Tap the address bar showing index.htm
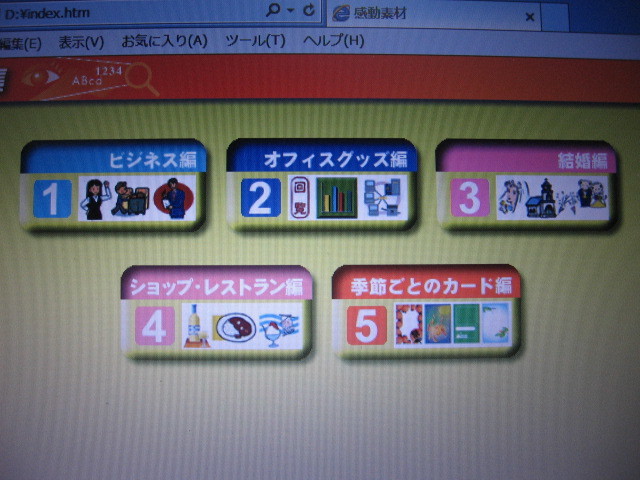Viewport: 640px width, 480px height. click(120, 12)
